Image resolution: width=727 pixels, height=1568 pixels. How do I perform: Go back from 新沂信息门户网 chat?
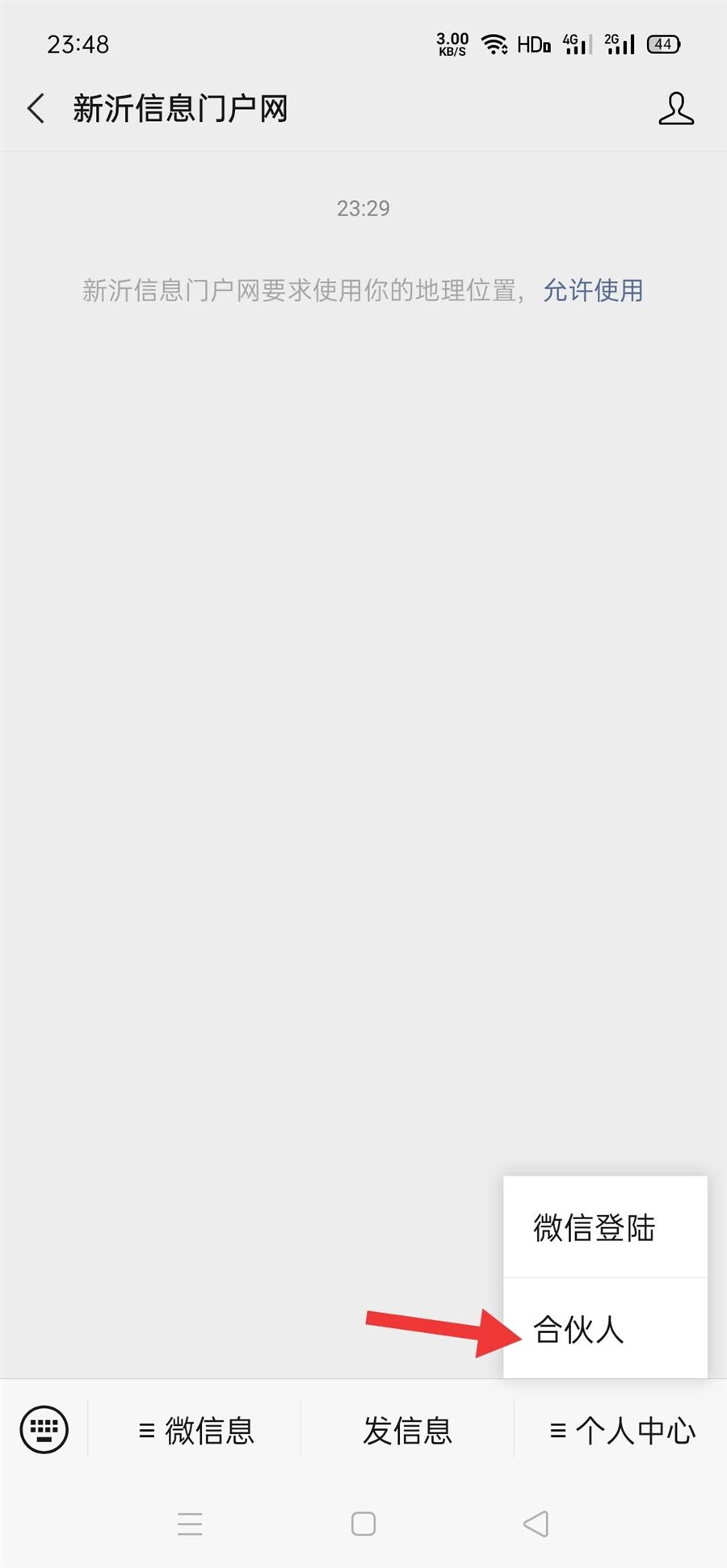pyautogui.click(x=36, y=108)
